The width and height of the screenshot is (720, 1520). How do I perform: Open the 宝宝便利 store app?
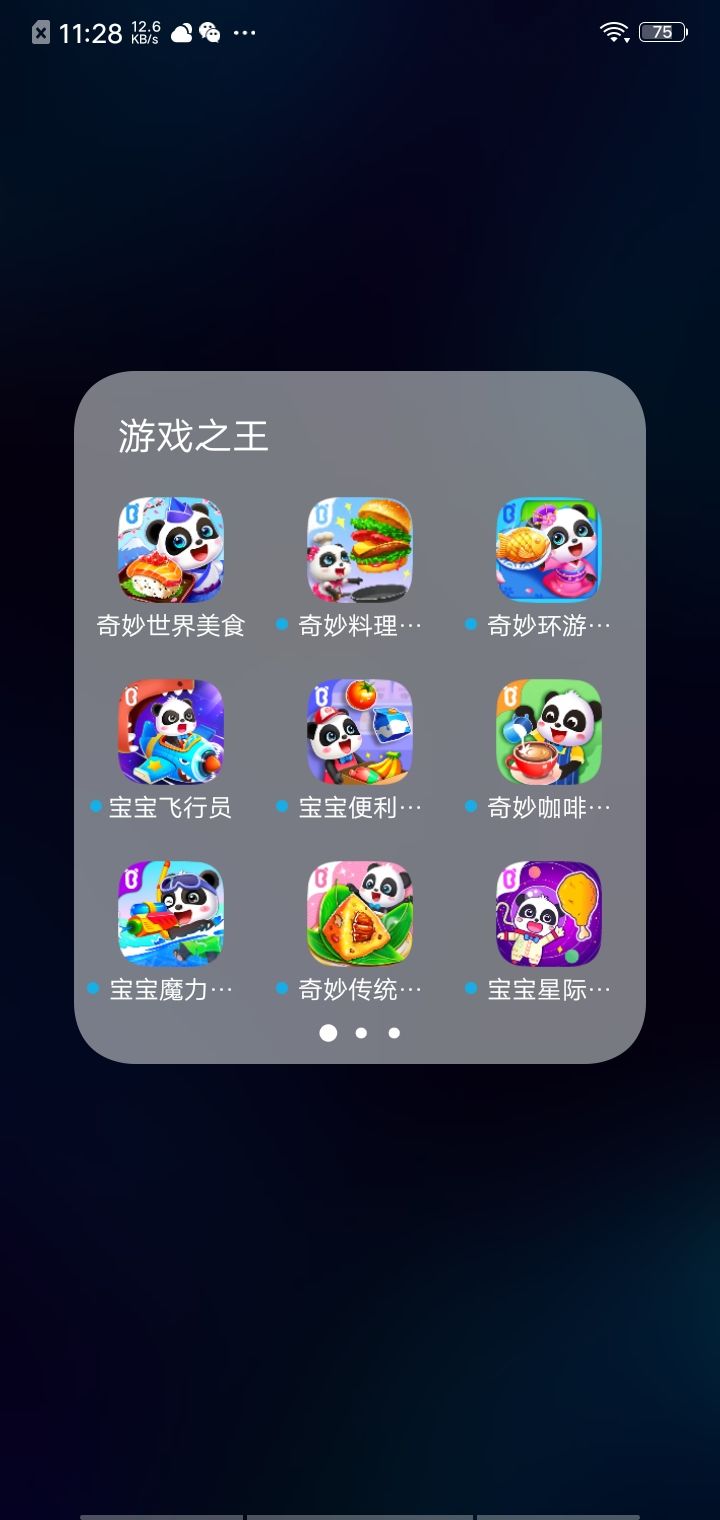click(360, 732)
